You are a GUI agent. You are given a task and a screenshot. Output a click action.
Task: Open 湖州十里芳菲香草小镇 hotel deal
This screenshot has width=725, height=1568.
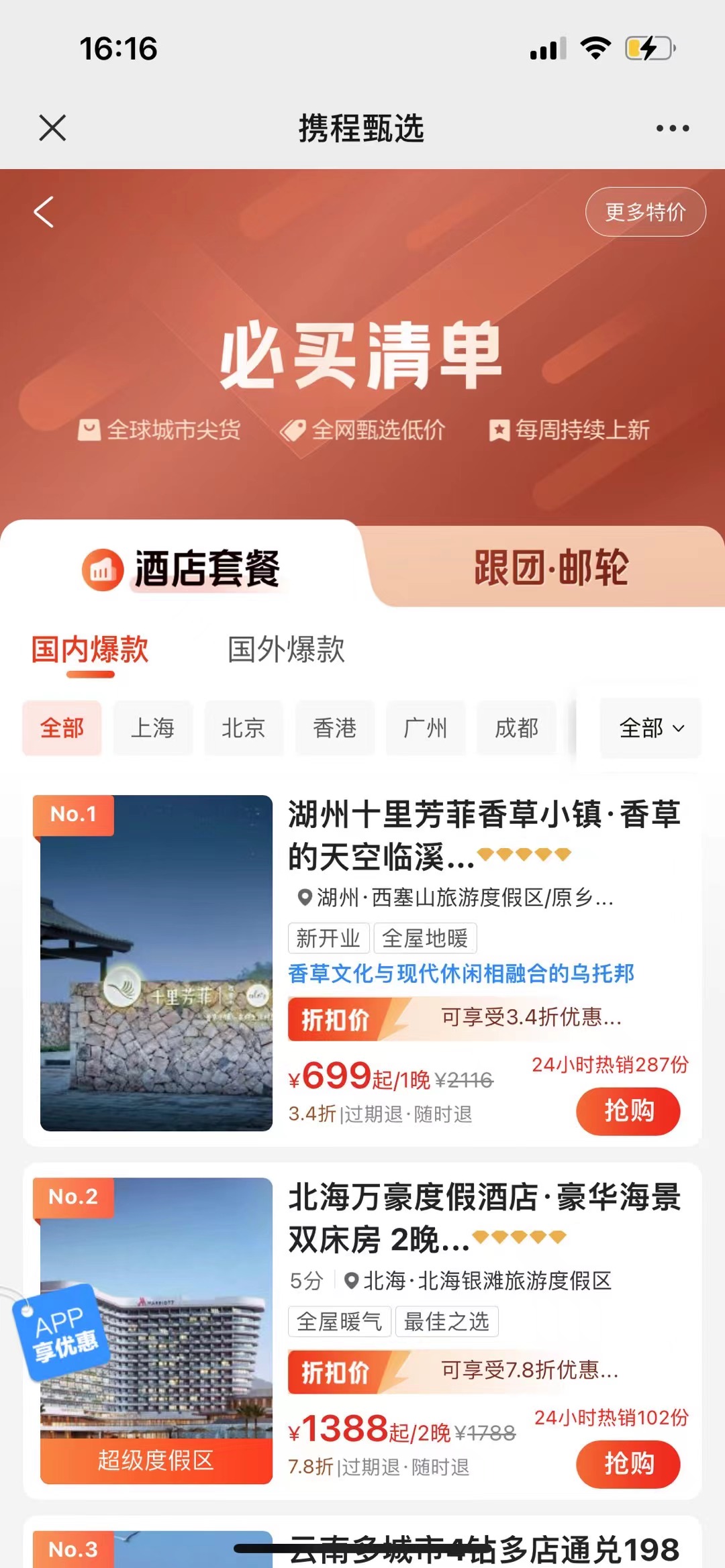(483, 835)
